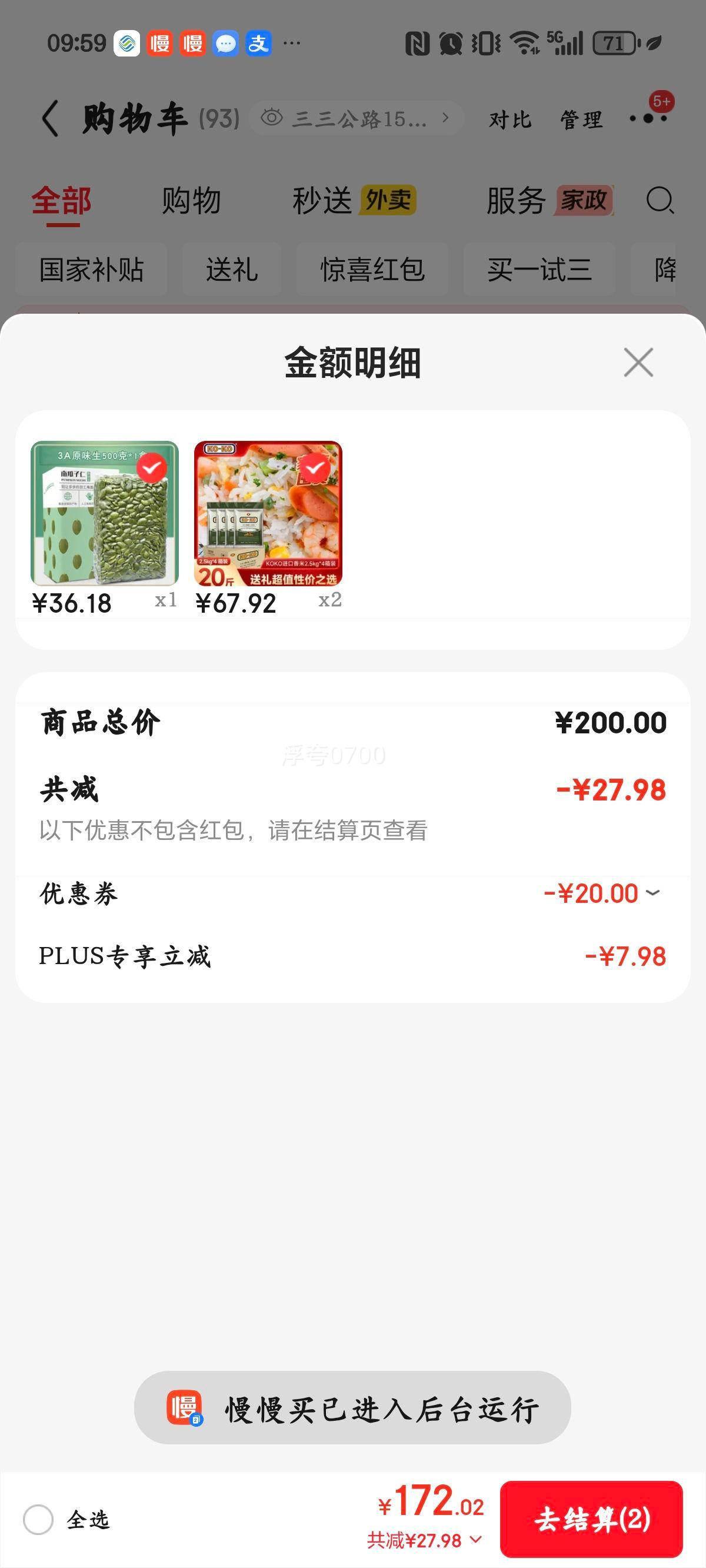Tap the messaging icon in the status bar
Viewport: 706px width, 1568px height.
pos(225,42)
